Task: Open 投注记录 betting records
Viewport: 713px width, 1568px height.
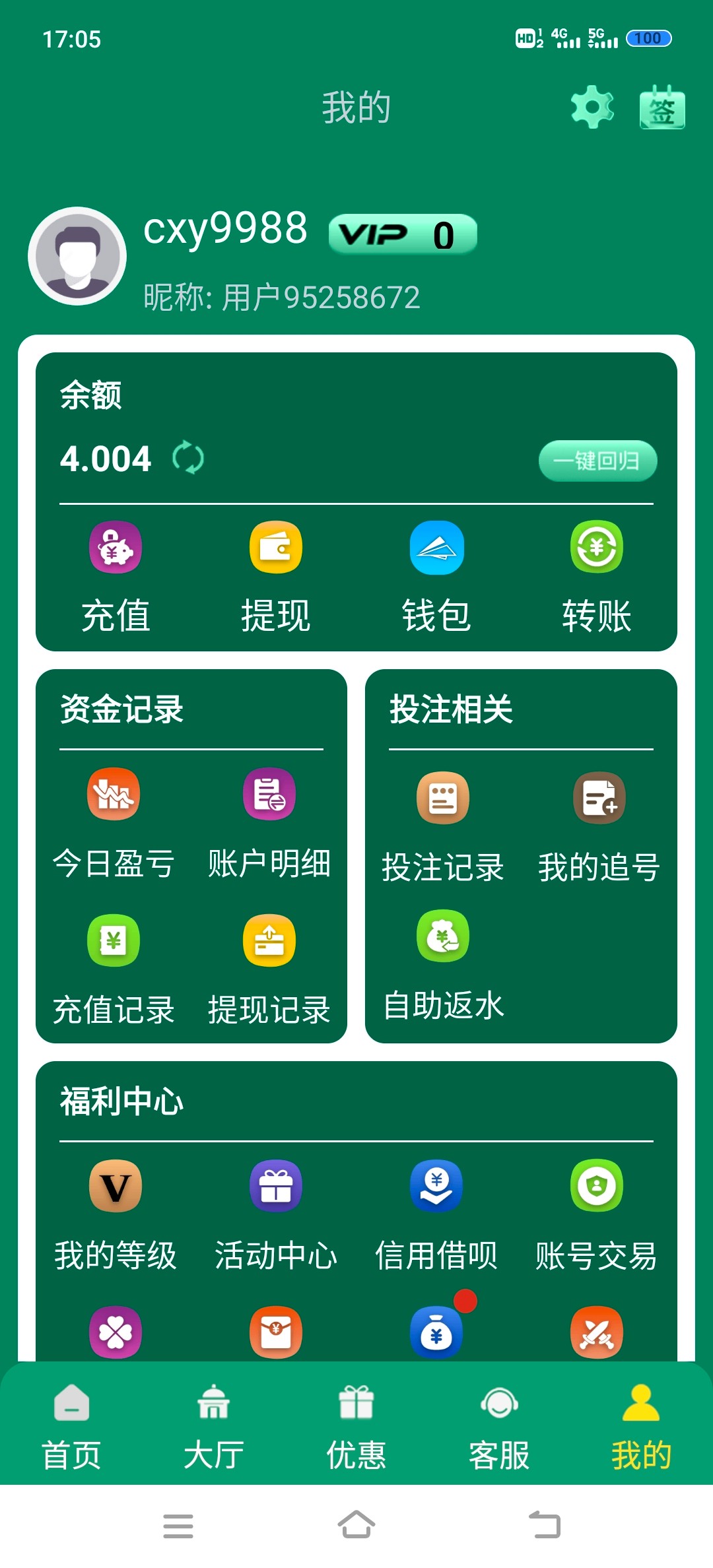Action: click(x=443, y=827)
